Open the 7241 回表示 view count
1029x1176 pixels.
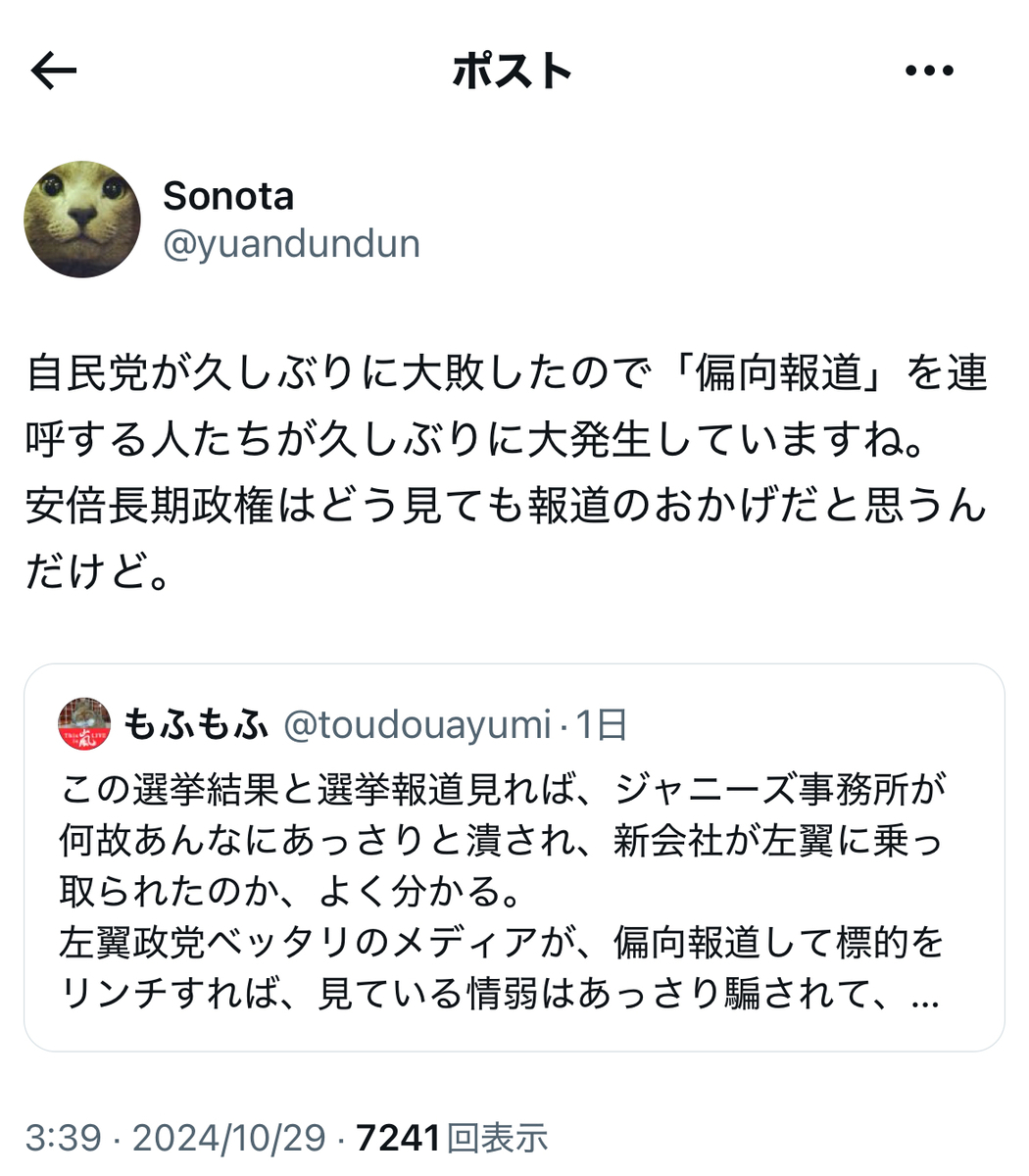tap(452, 1138)
